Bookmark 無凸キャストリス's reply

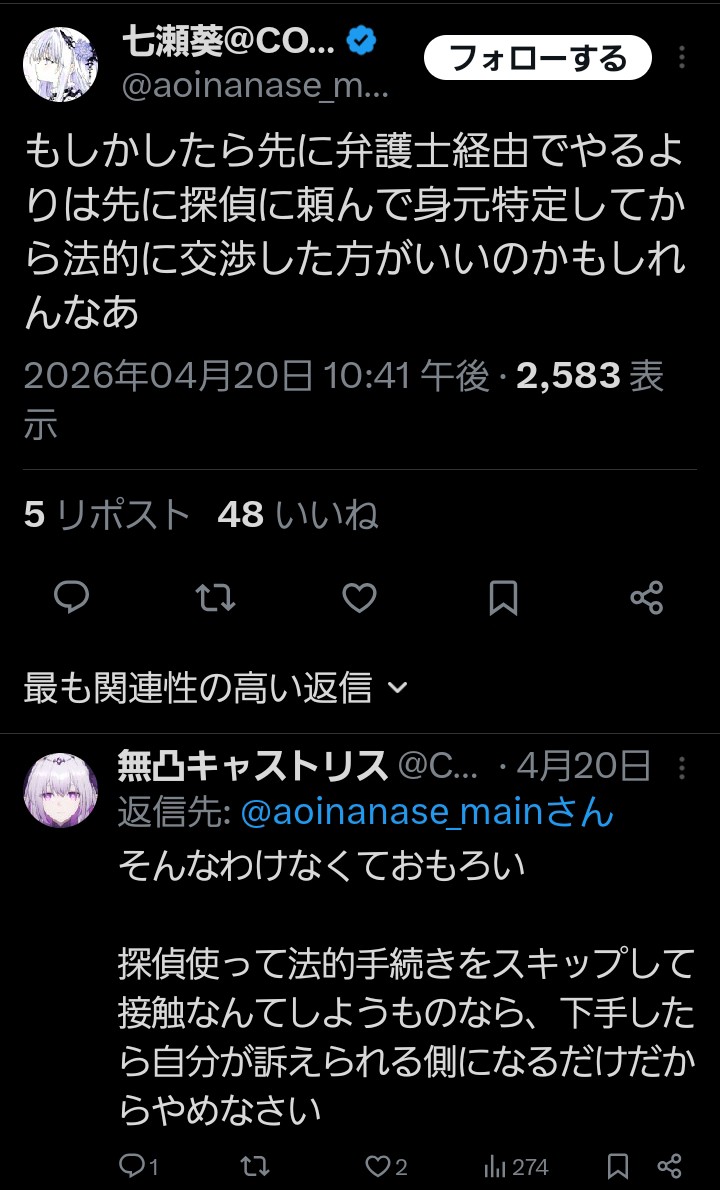coord(618,1166)
